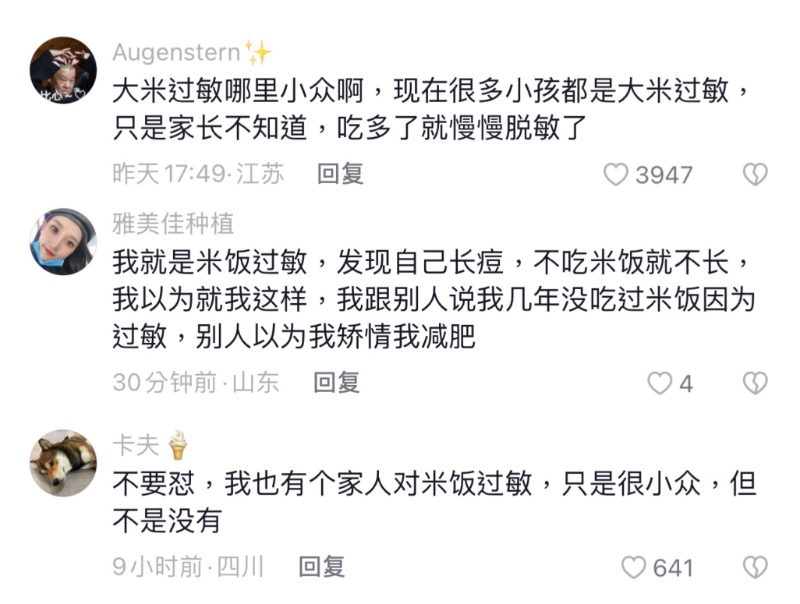Image resolution: width=800 pixels, height=604 pixels.
Task: Dislike 卡夫's comment
Action: 755,567
